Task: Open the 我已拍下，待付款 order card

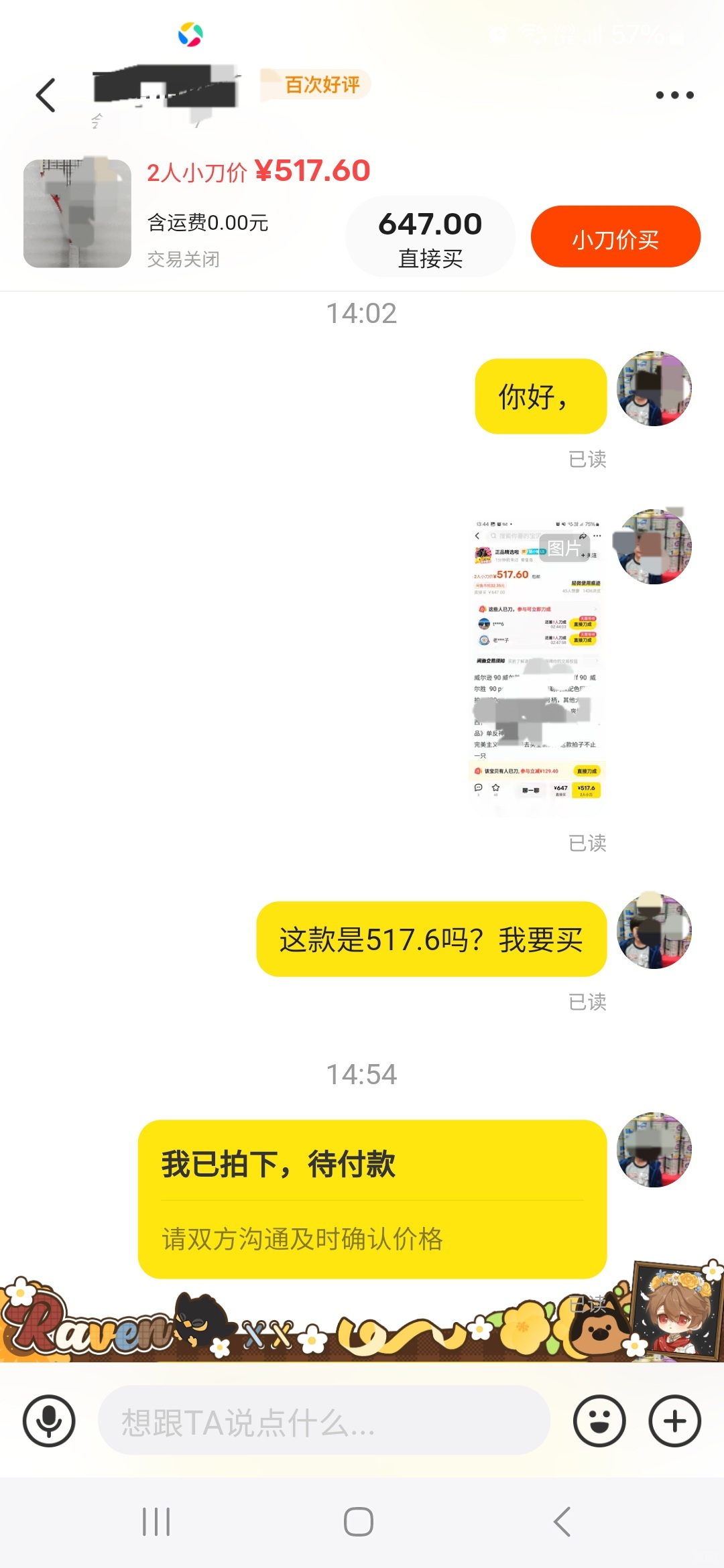Action: pos(372,1198)
